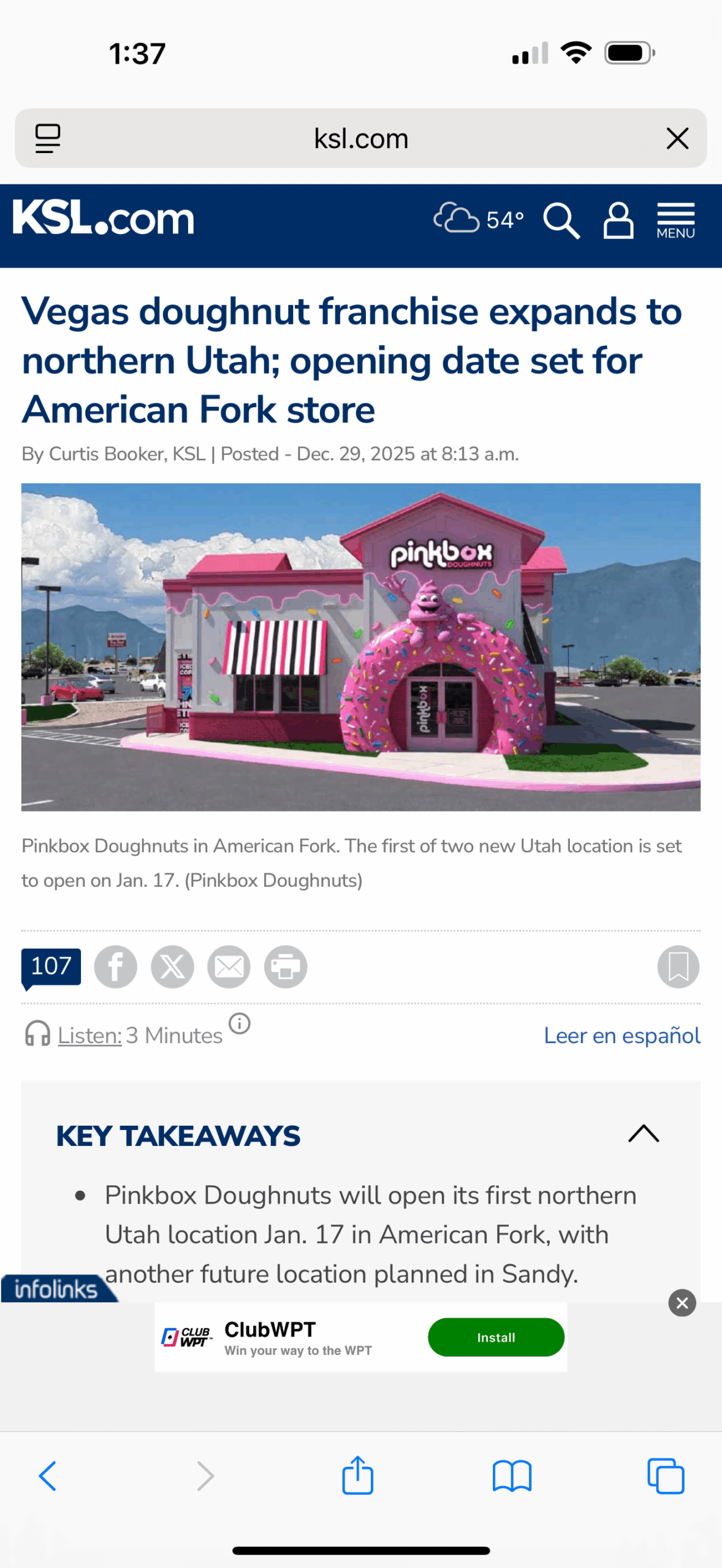Image resolution: width=722 pixels, height=1568 pixels.
Task: View the 107 comments
Action: [x=51, y=967]
